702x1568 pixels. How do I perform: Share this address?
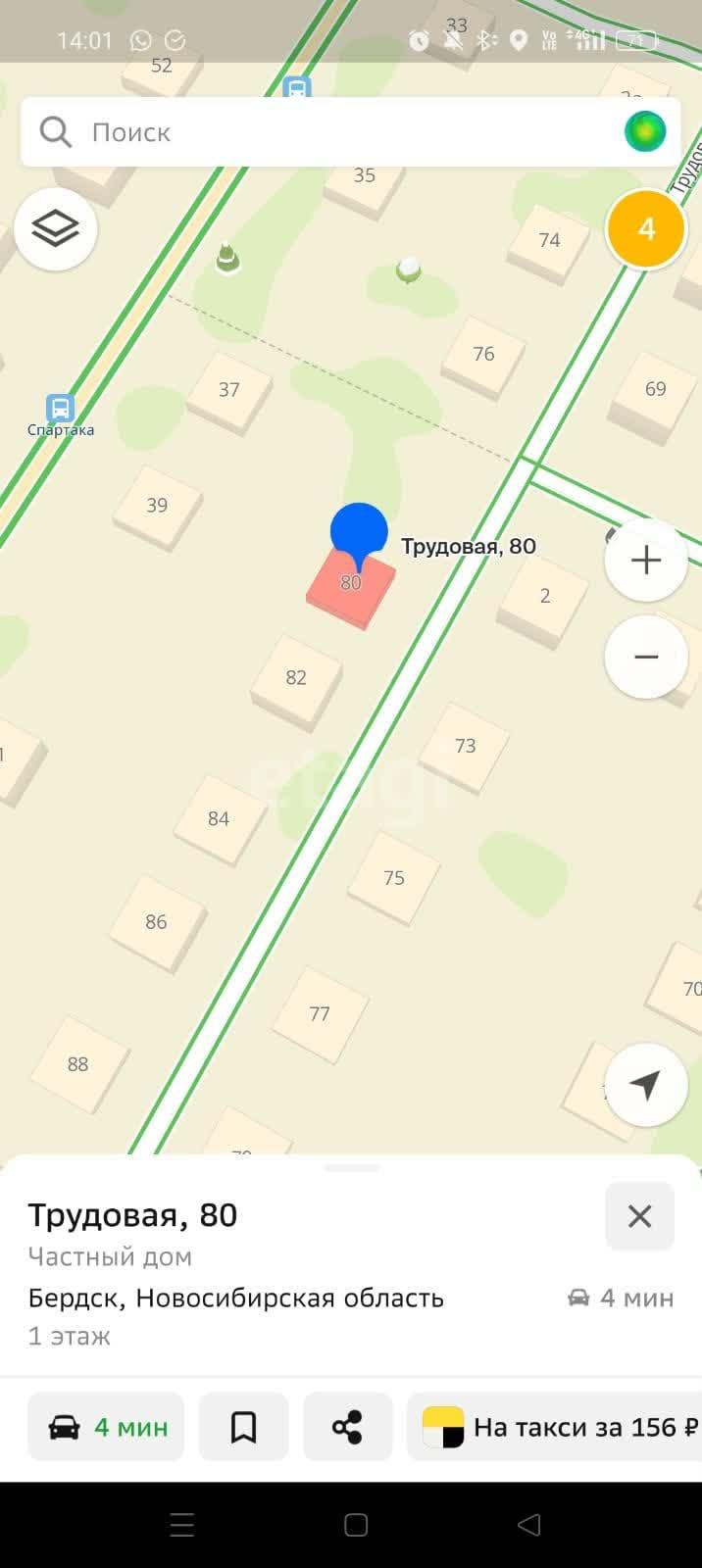click(x=347, y=1427)
